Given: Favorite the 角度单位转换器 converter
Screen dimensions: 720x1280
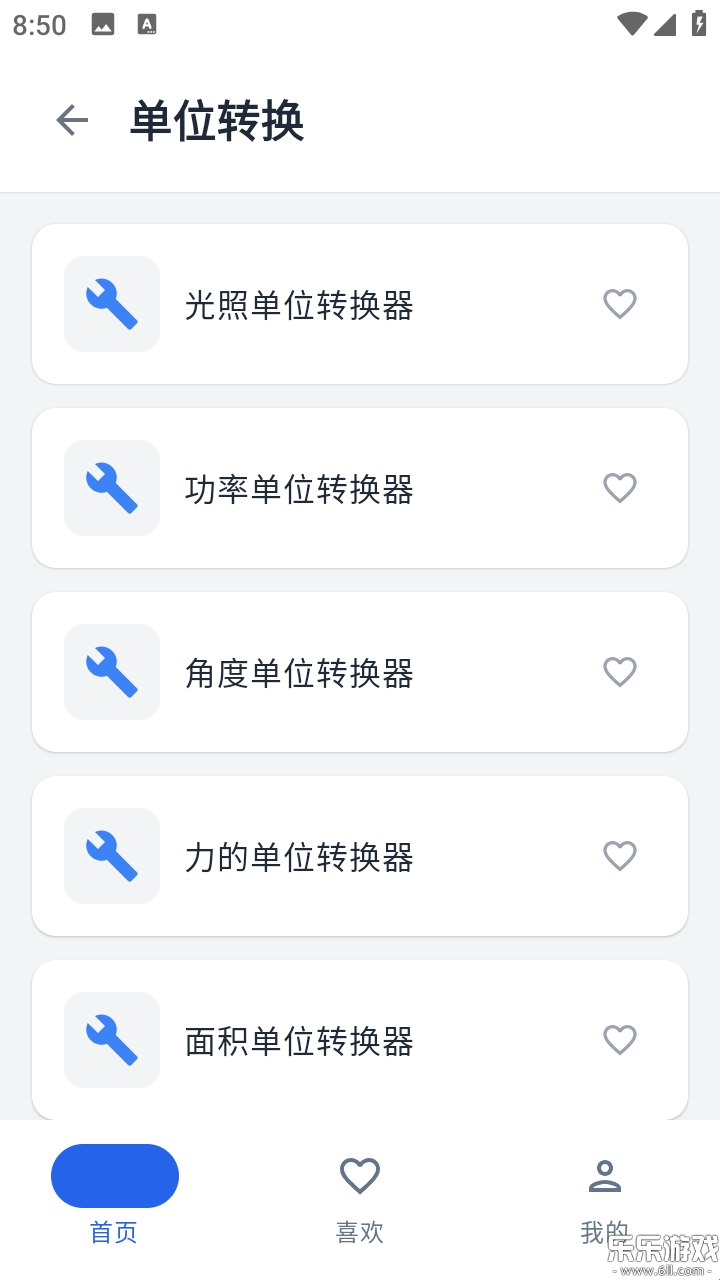Looking at the screenshot, I should click(x=620, y=672).
